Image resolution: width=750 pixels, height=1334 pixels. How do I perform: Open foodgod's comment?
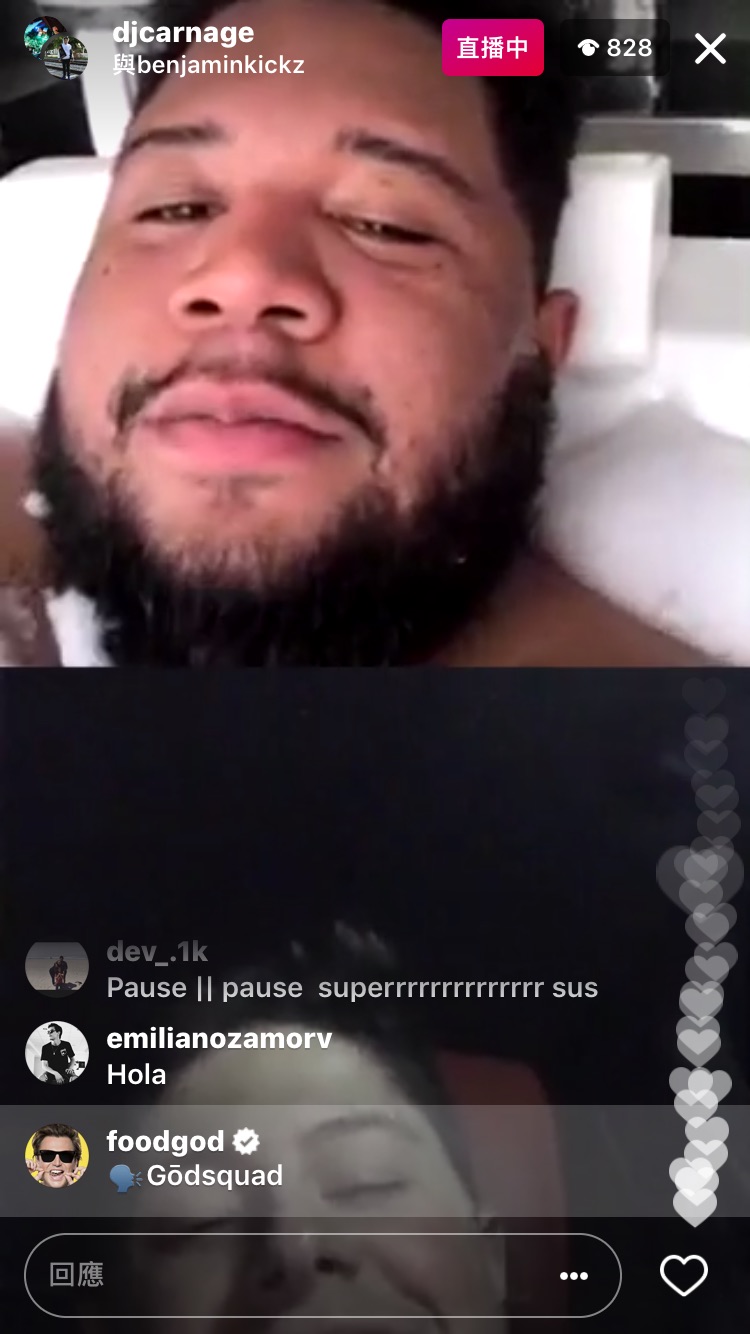[x=195, y=1159]
